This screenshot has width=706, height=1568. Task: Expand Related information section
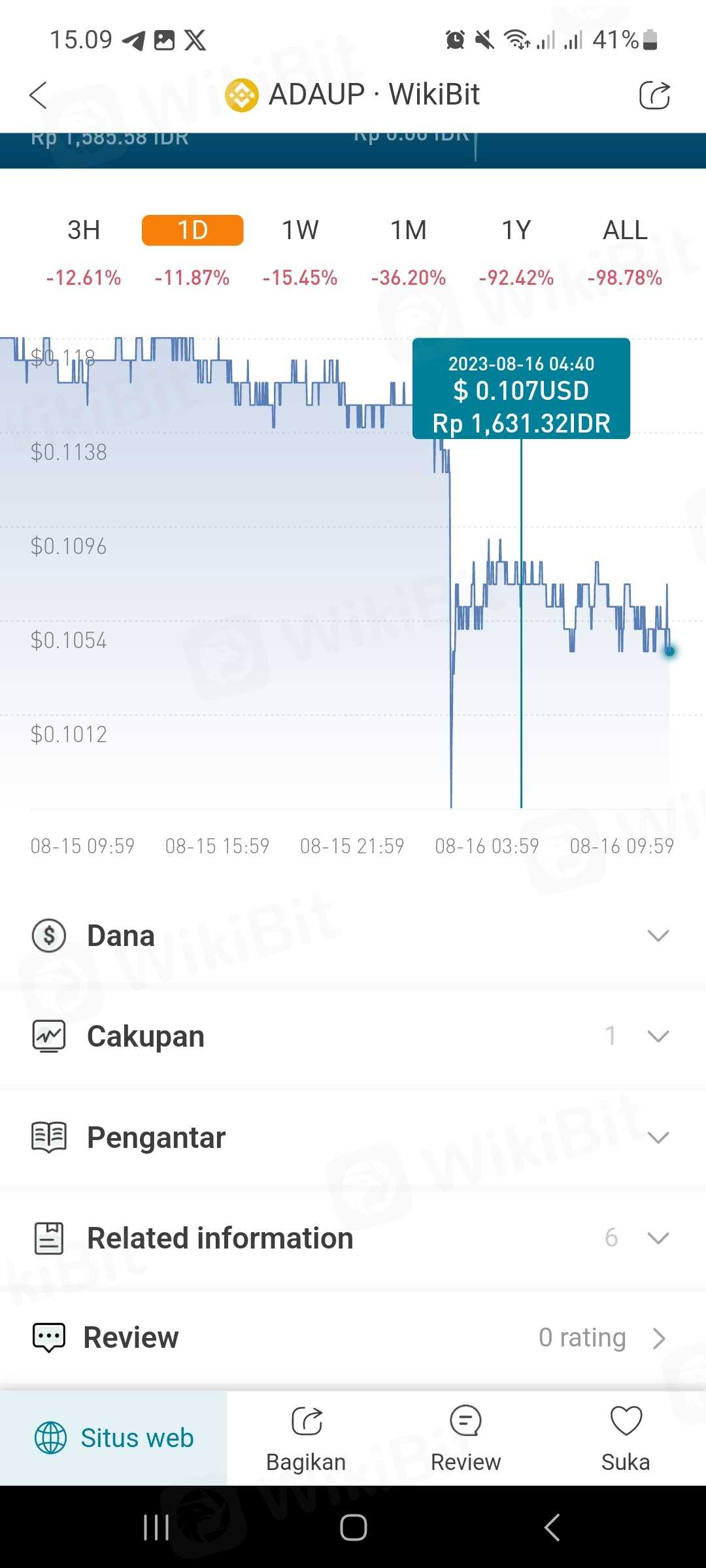353,1238
